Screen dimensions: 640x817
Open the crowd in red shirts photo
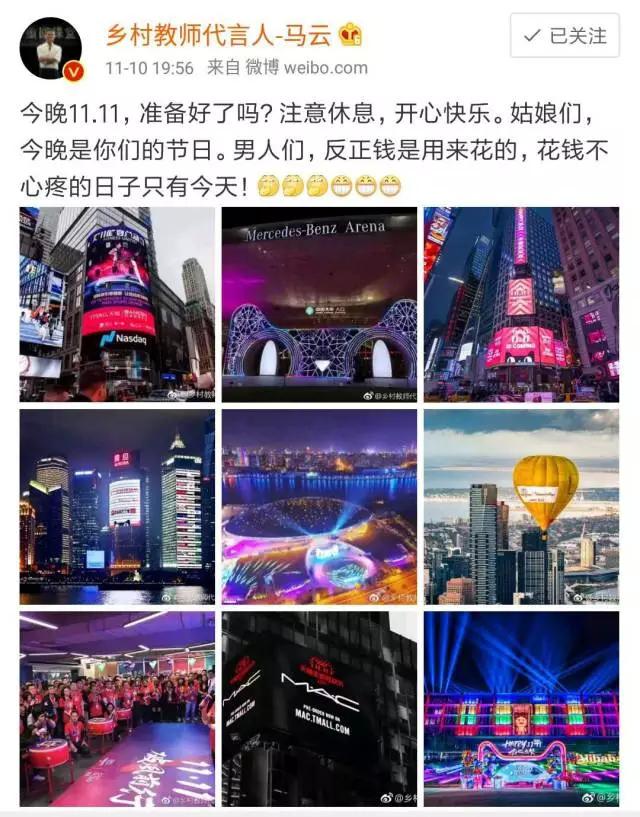pos(117,708)
